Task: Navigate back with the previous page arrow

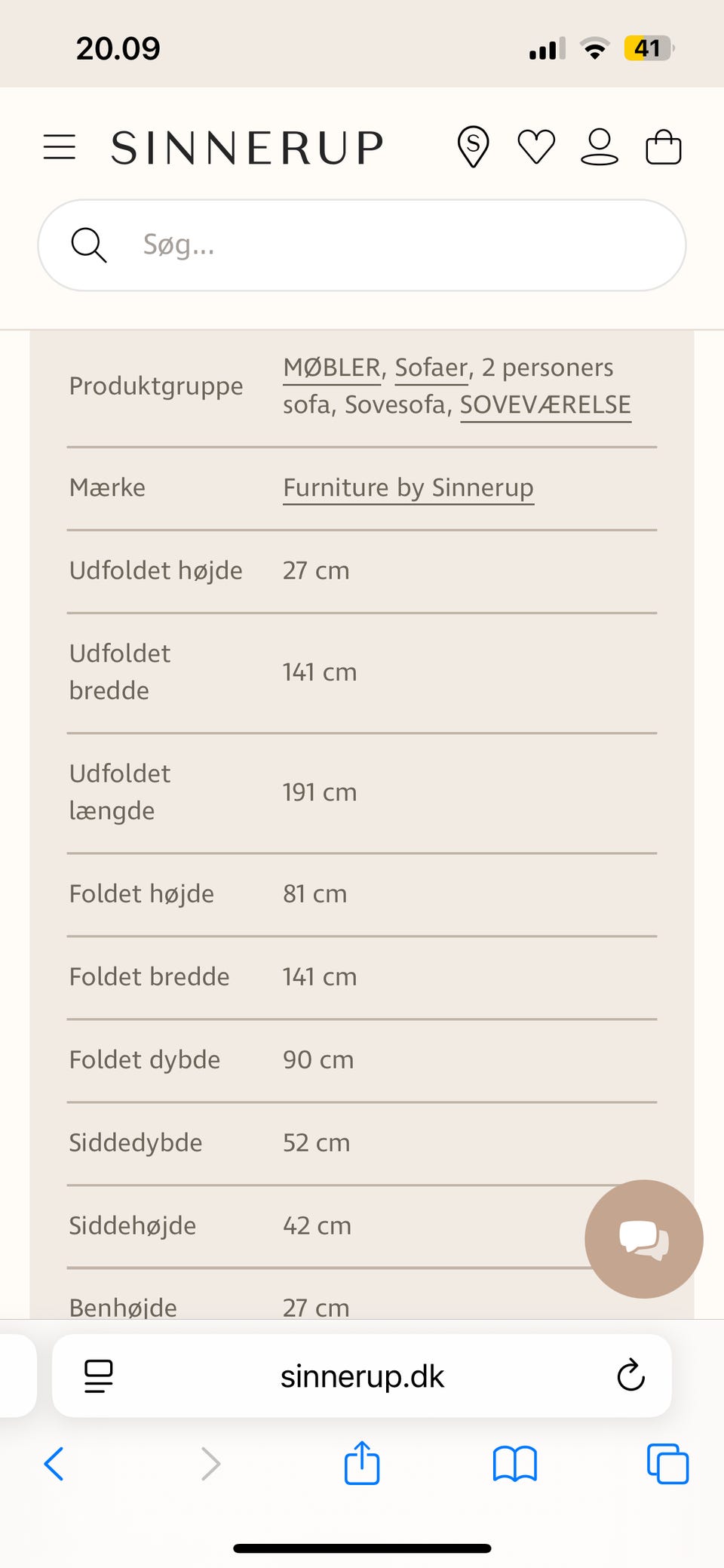Action: pyautogui.click(x=54, y=1464)
